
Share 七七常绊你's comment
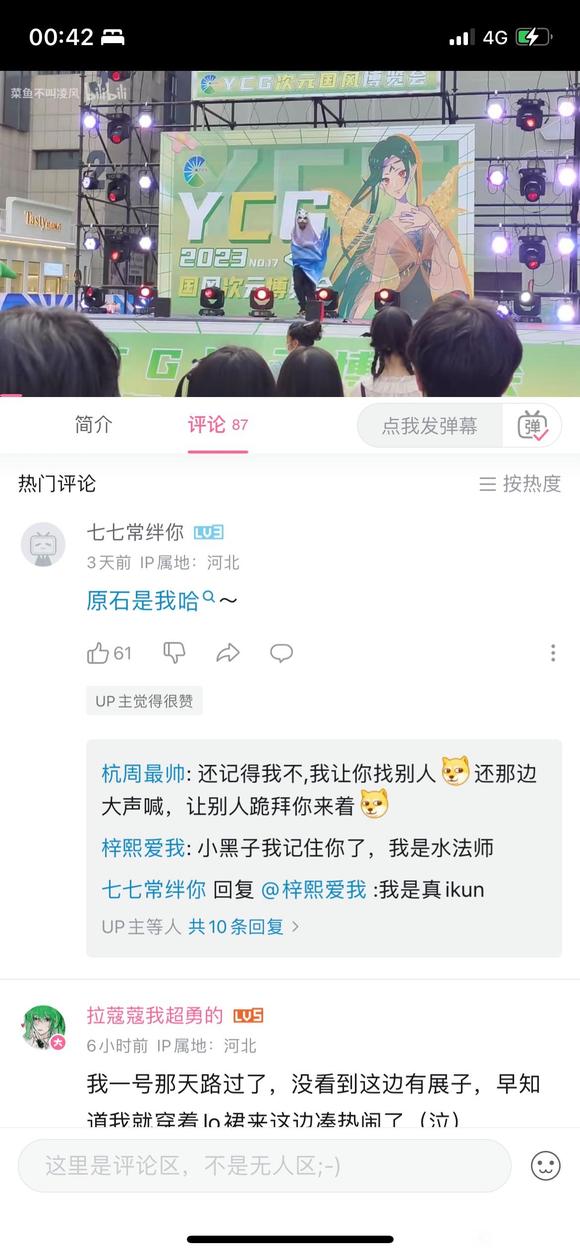[x=228, y=653]
